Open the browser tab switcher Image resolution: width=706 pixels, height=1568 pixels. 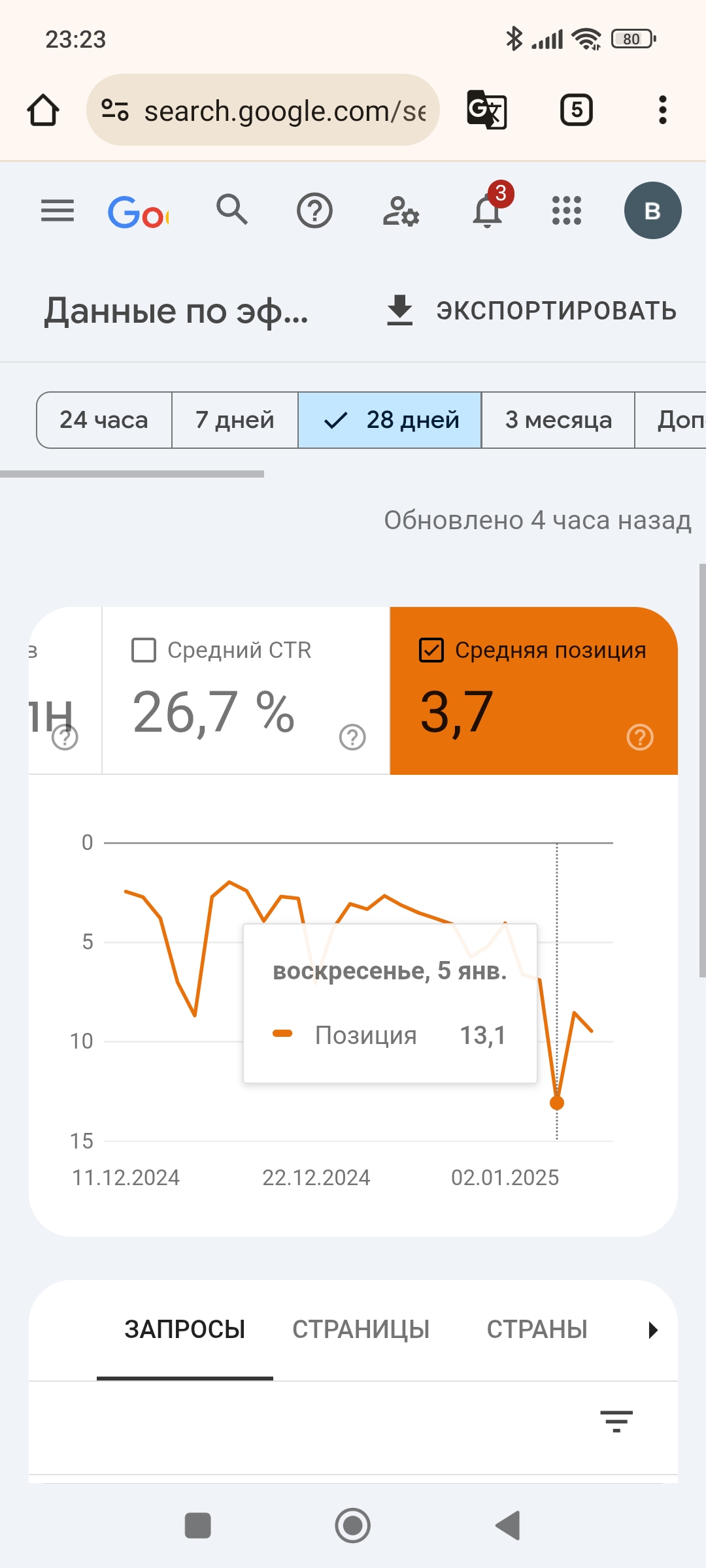(576, 110)
